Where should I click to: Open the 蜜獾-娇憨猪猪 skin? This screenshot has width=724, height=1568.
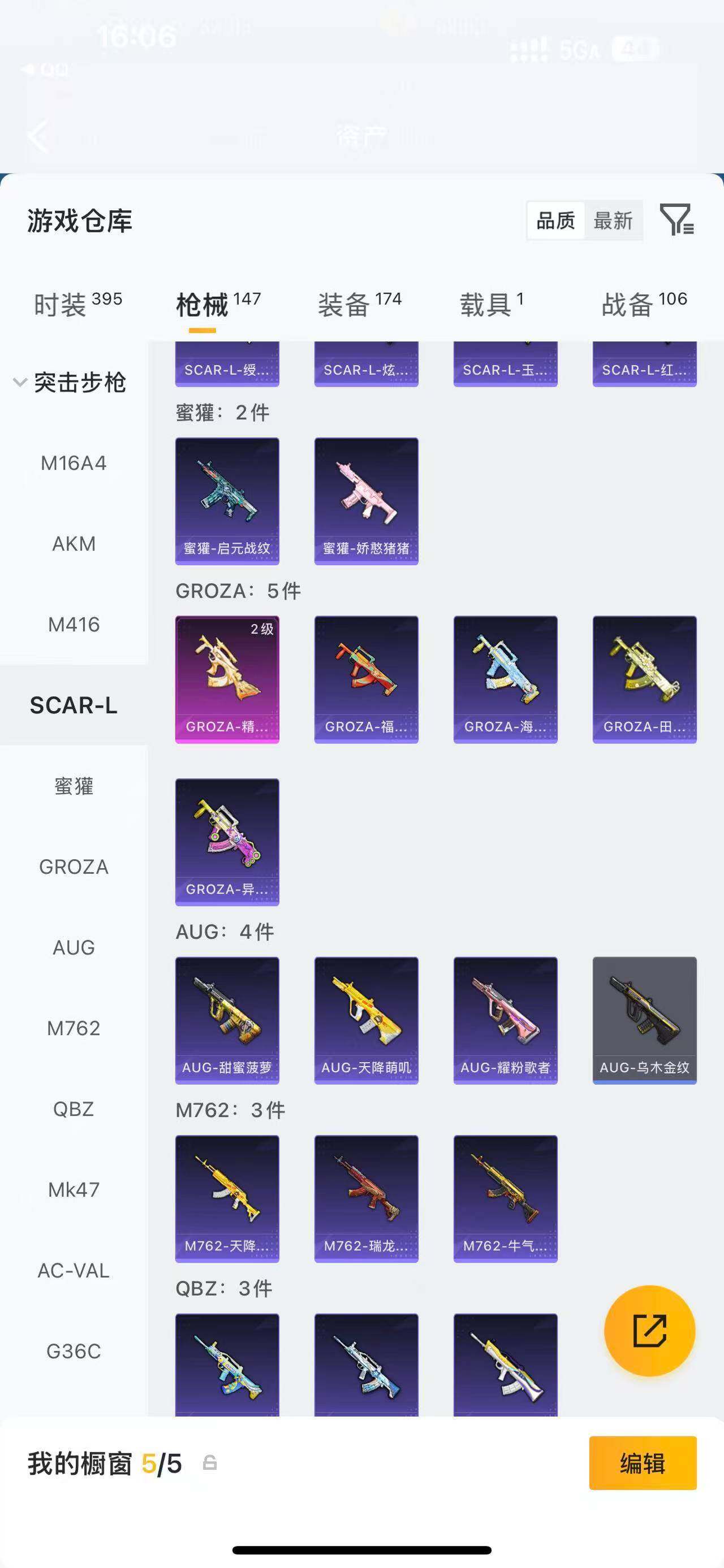[366, 500]
